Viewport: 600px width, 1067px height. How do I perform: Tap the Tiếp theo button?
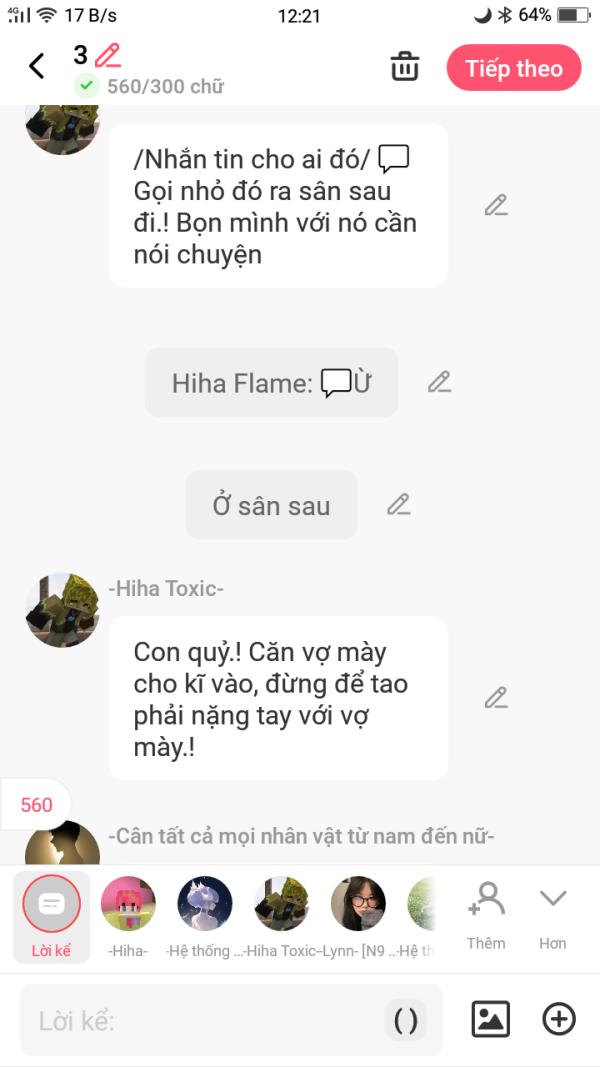click(514, 68)
